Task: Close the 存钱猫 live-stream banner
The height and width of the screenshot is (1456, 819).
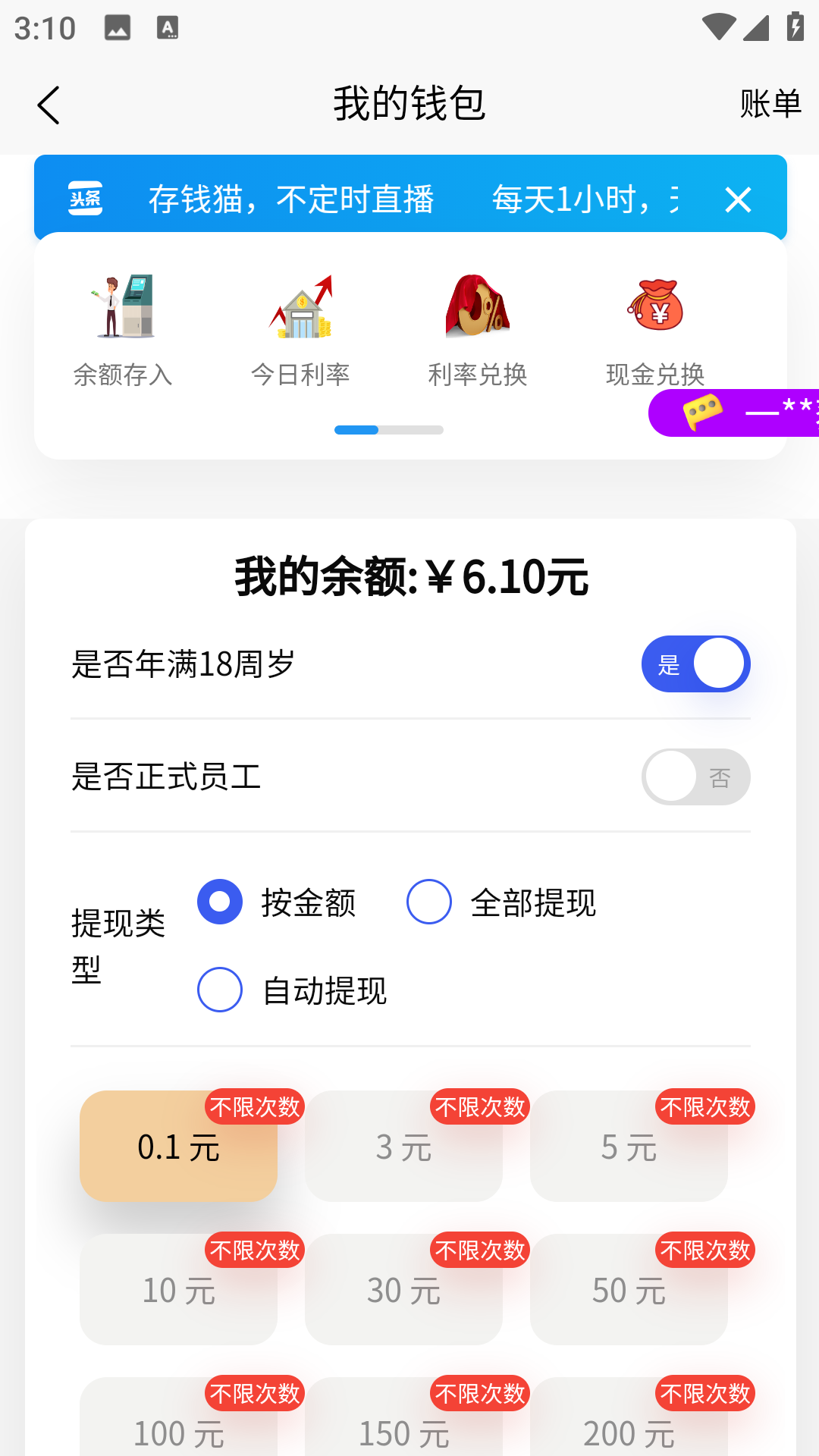Action: [x=738, y=200]
